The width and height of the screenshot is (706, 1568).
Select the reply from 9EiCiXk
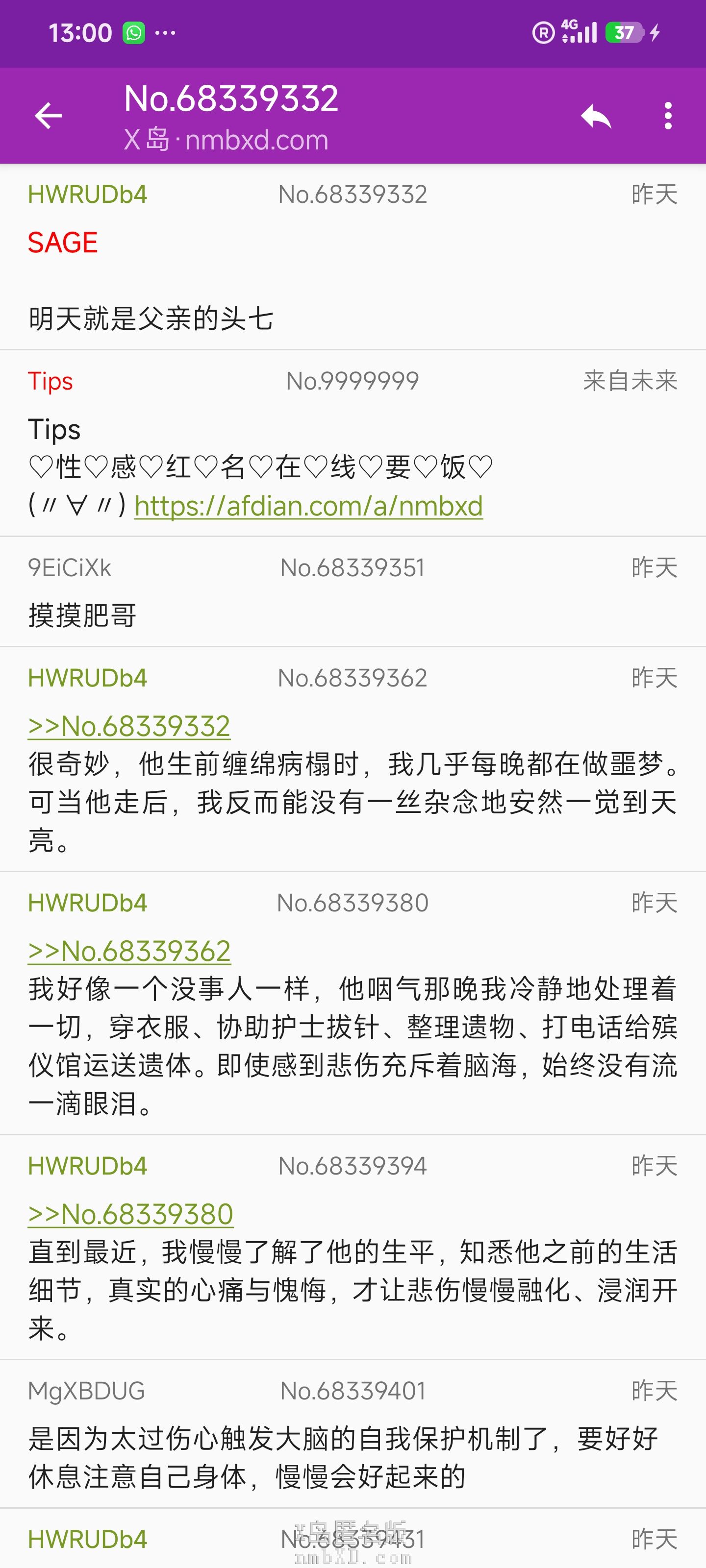[353, 591]
